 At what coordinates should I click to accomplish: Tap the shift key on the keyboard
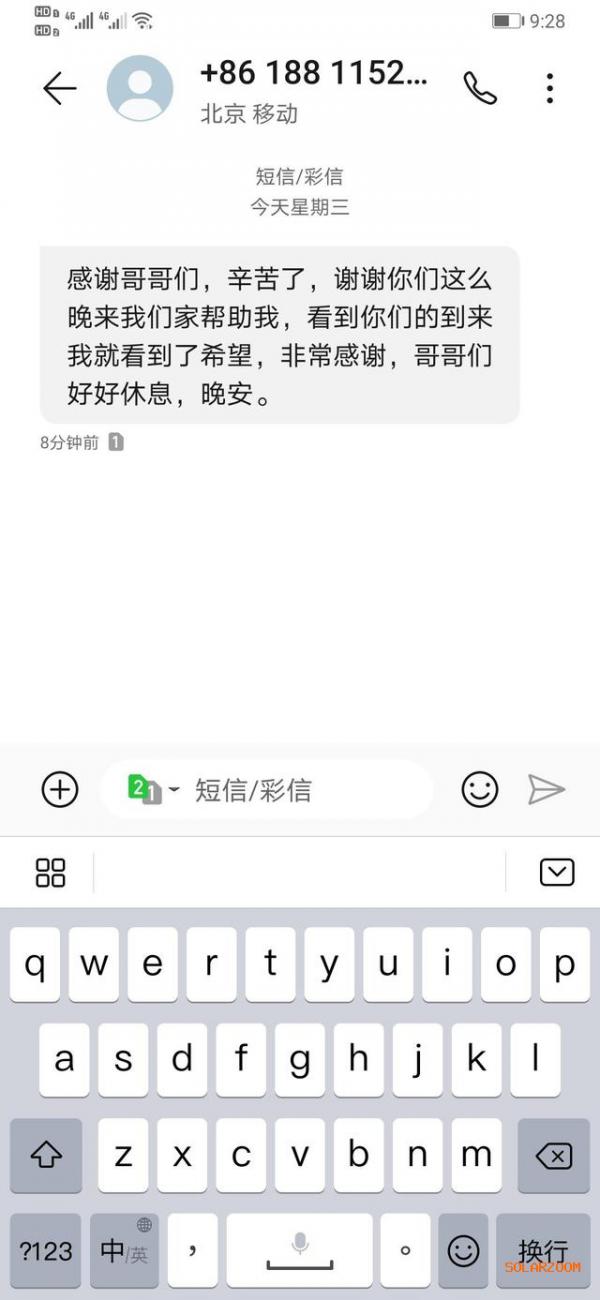point(46,1156)
